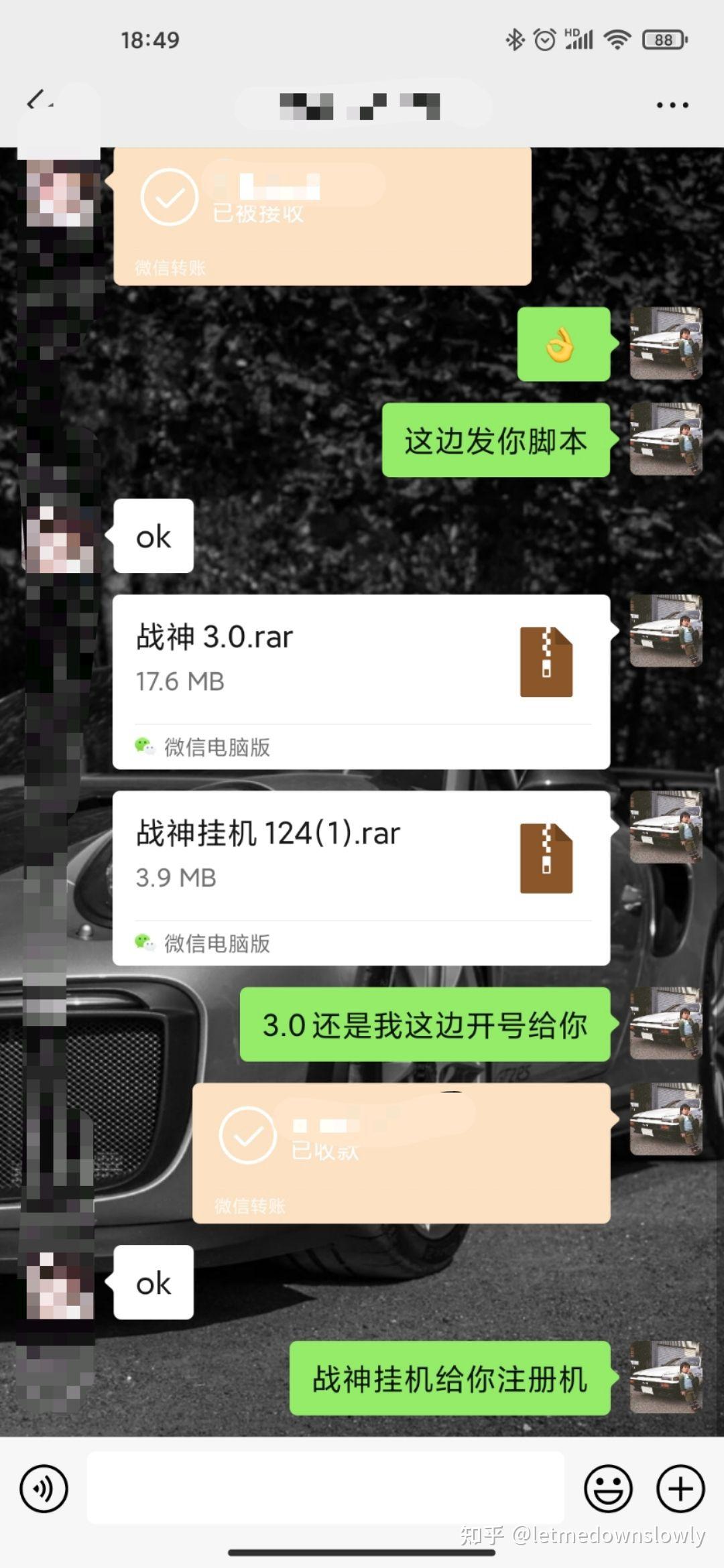Open the 战神 3.0.rar file message
The height and width of the screenshot is (1568, 724).
coord(361,681)
